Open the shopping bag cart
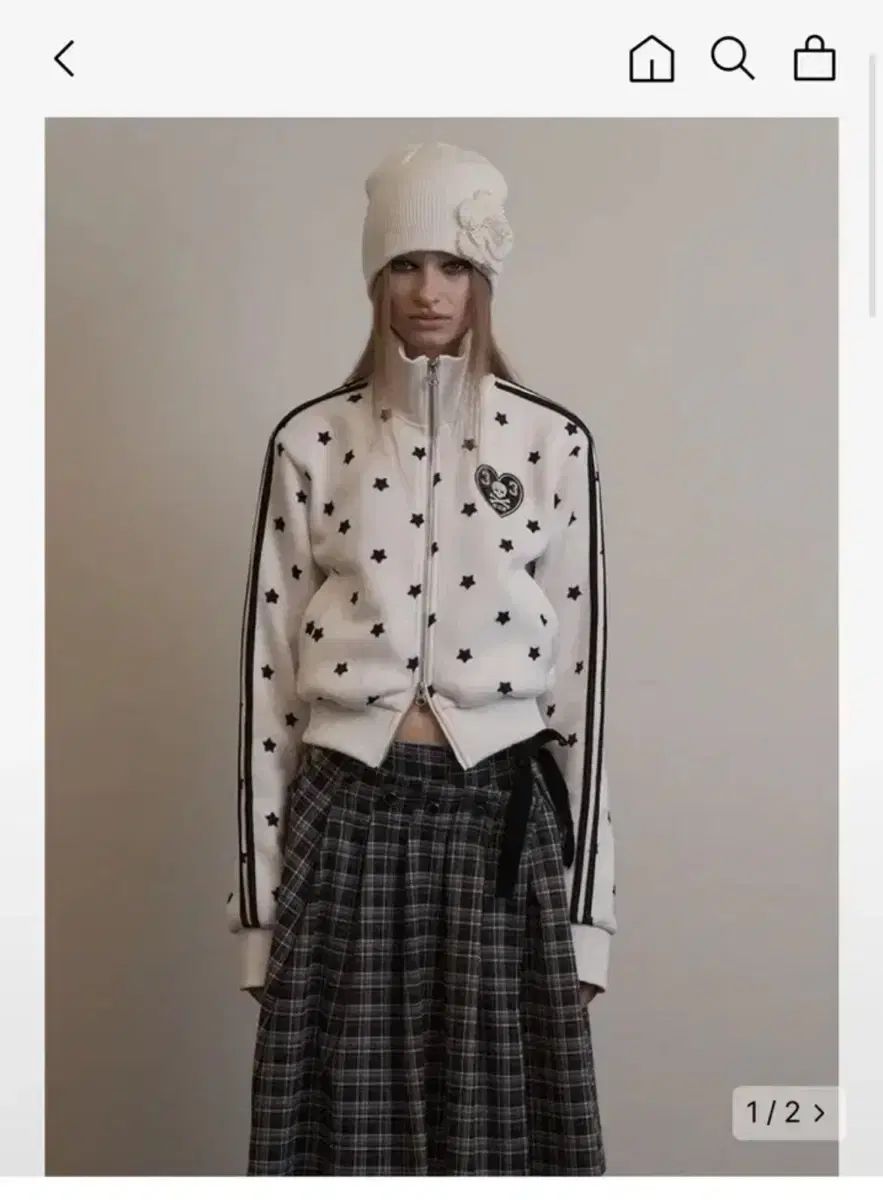Viewport: 883px width, 1200px height. pos(814,59)
